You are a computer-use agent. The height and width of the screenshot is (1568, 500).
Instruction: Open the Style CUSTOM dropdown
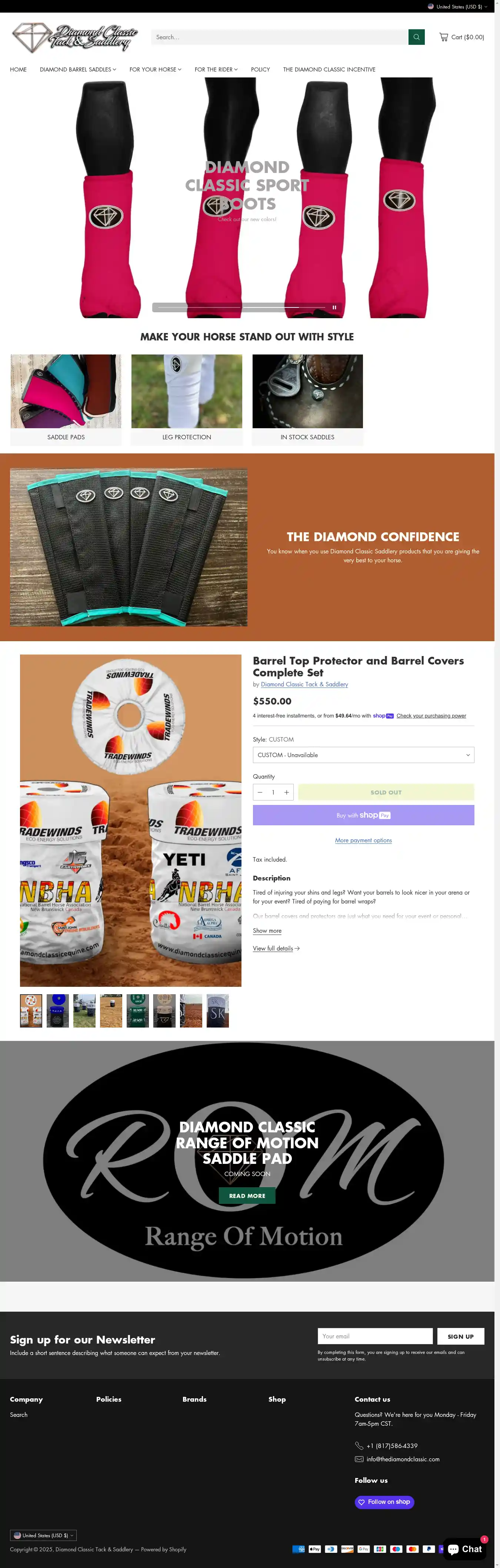[363, 755]
